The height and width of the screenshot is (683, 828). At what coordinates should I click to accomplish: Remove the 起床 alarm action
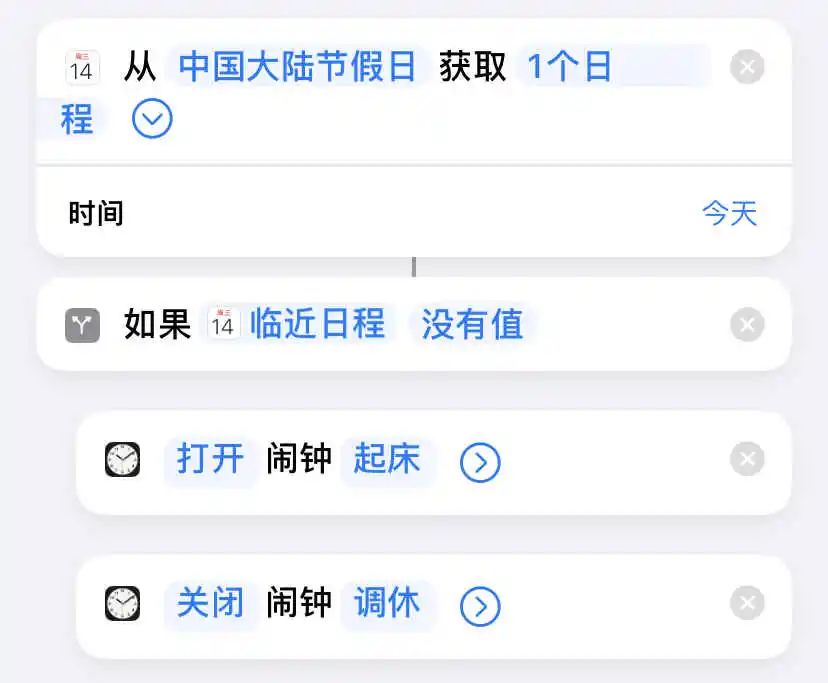747,460
